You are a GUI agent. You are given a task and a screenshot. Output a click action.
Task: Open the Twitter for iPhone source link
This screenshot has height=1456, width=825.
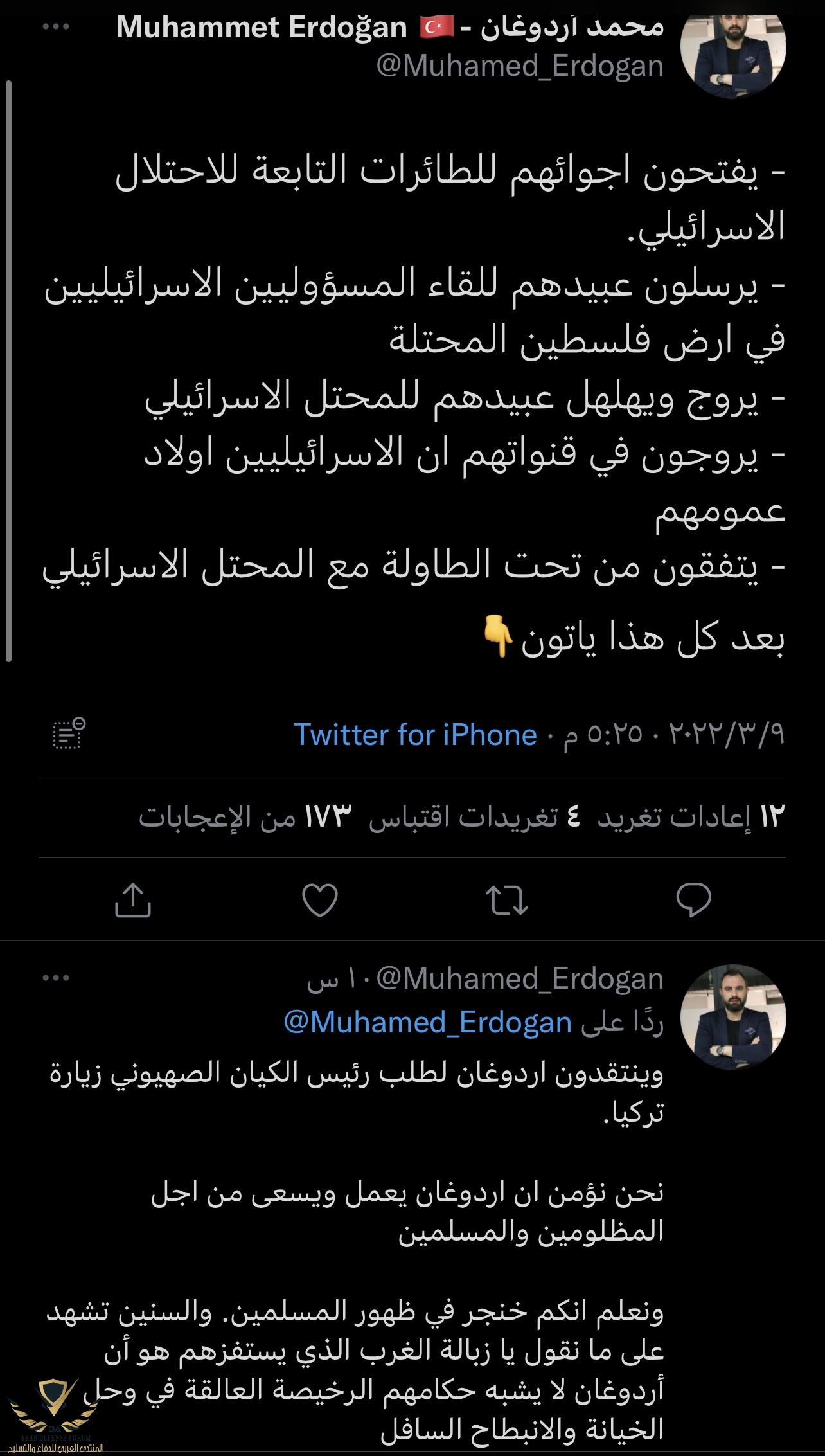(x=415, y=735)
